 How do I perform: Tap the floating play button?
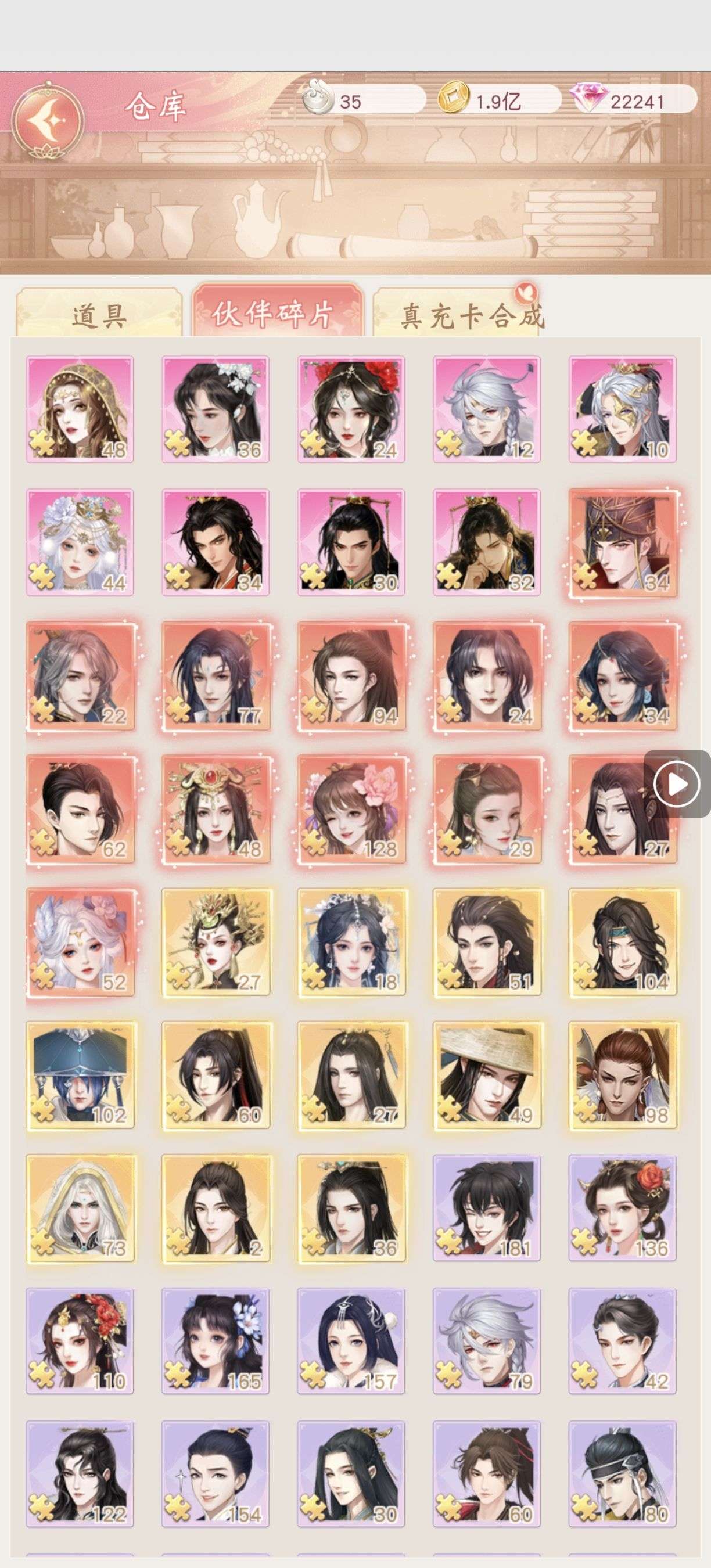coord(676,784)
